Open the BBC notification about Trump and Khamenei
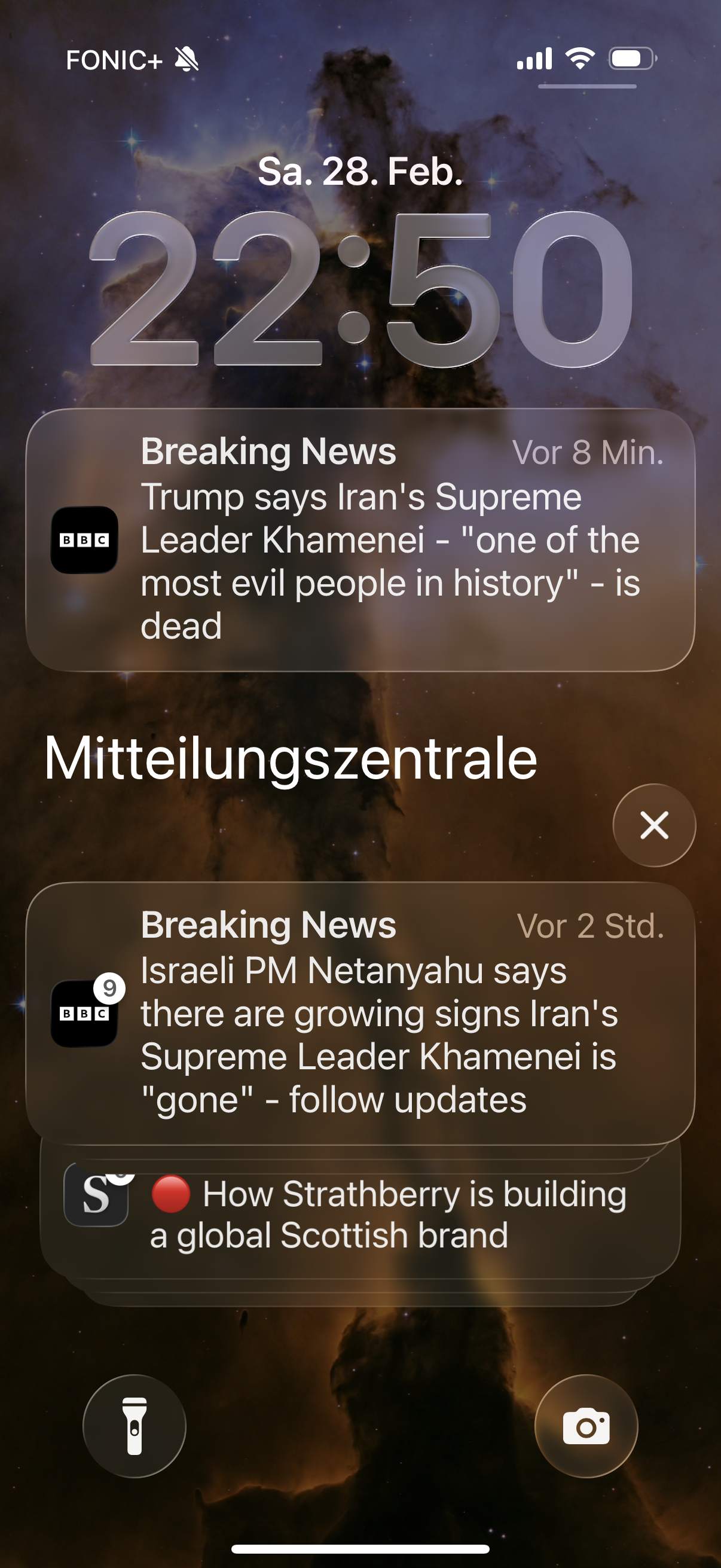The height and width of the screenshot is (1568, 721). pos(360,539)
